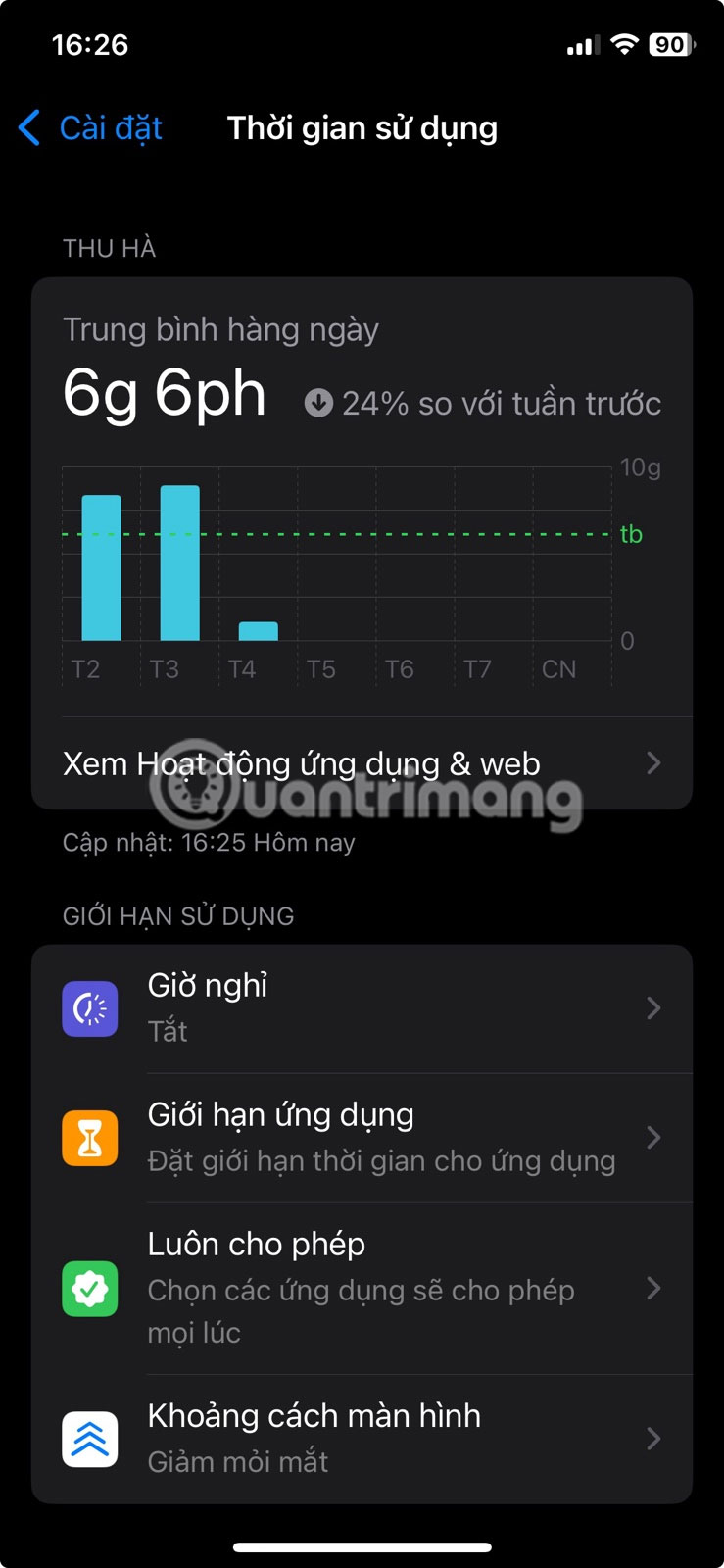
Task: Tap the green checkmark Luôn cho phép icon
Action: (89, 1289)
